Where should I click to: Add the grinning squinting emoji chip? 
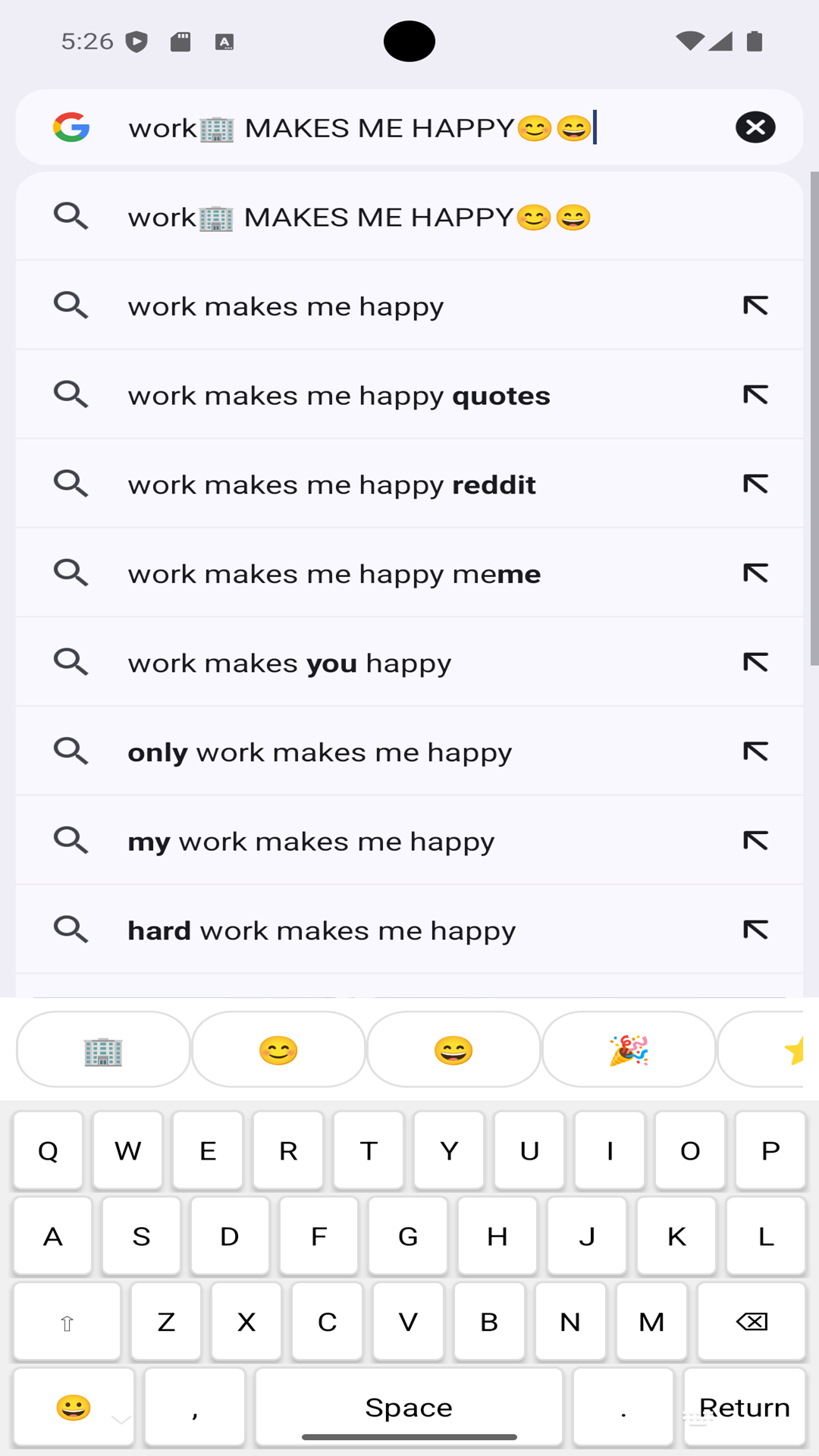(x=453, y=1050)
